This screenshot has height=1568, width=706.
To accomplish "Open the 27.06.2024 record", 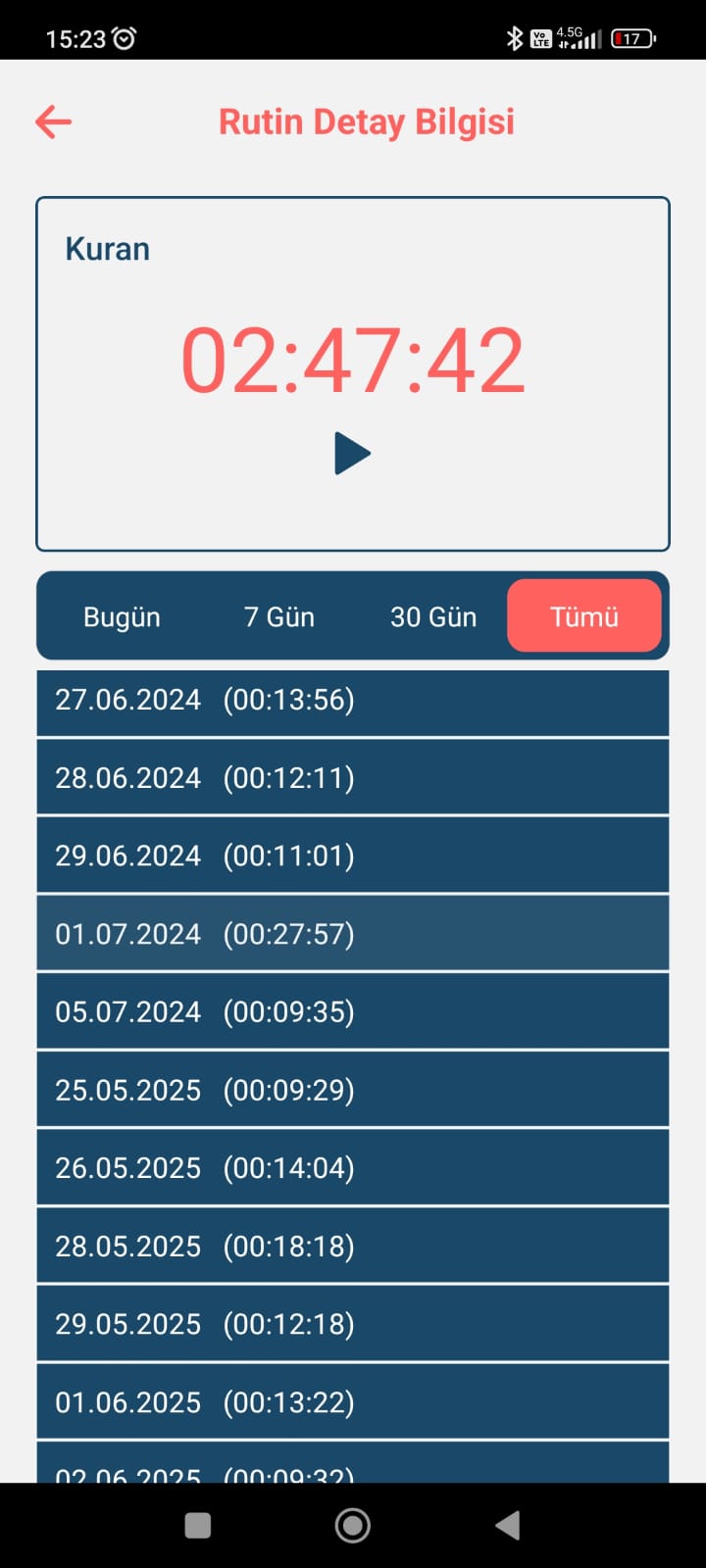I will [352, 701].
